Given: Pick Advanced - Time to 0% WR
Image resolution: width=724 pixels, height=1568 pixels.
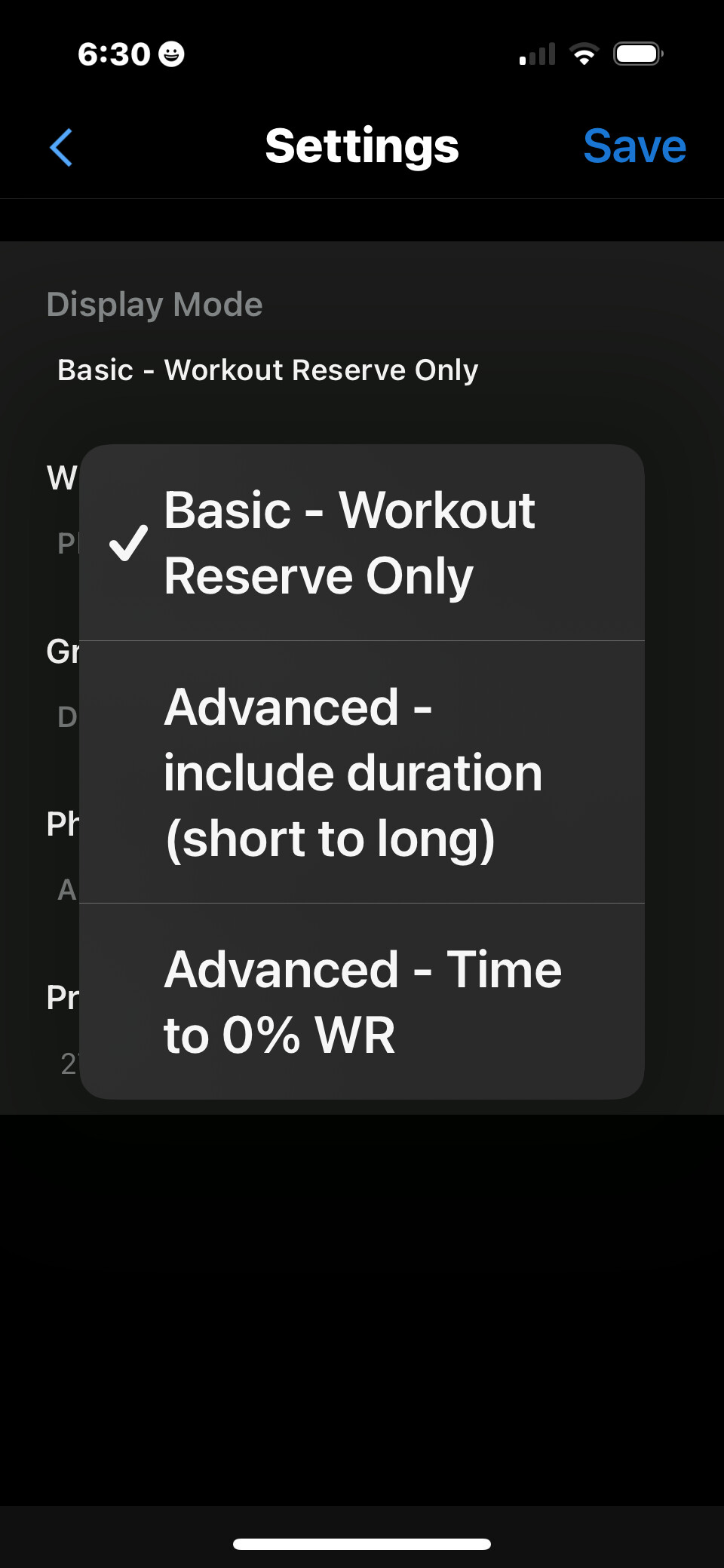Looking at the screenshot, I should 362,1002.
